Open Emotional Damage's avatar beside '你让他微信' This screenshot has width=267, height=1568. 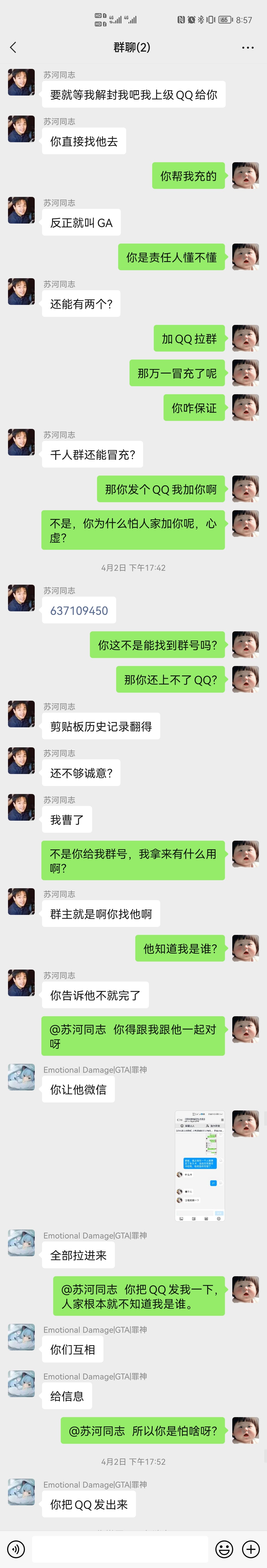pyautogui.click(x=21, y=1077)
